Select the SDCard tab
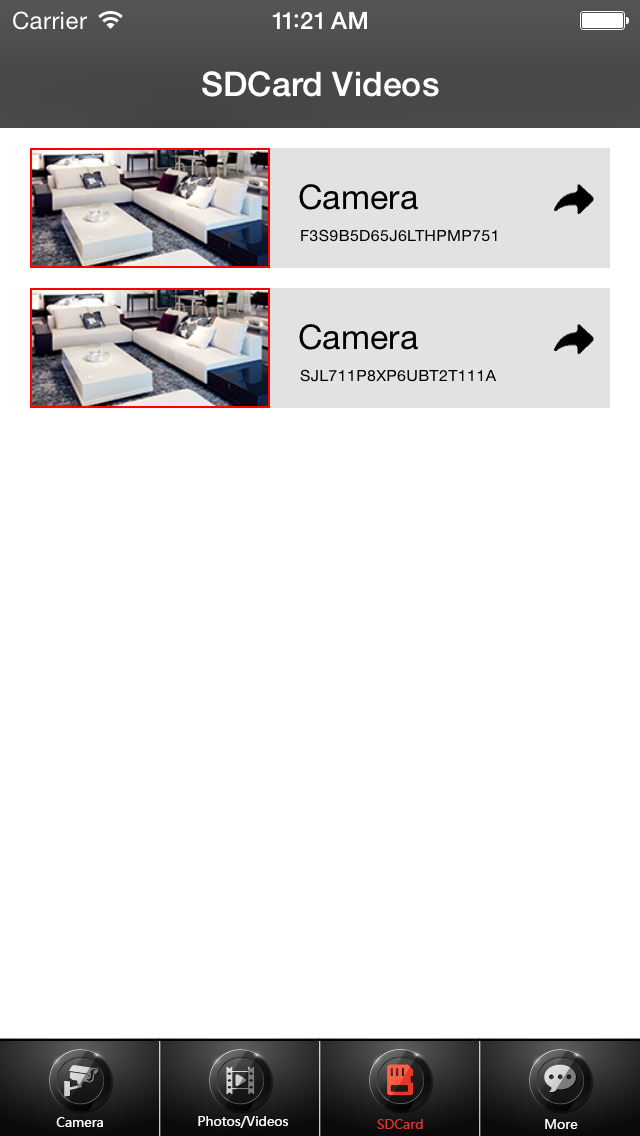Screen dimensions: 640x1136 [399, 1088]
